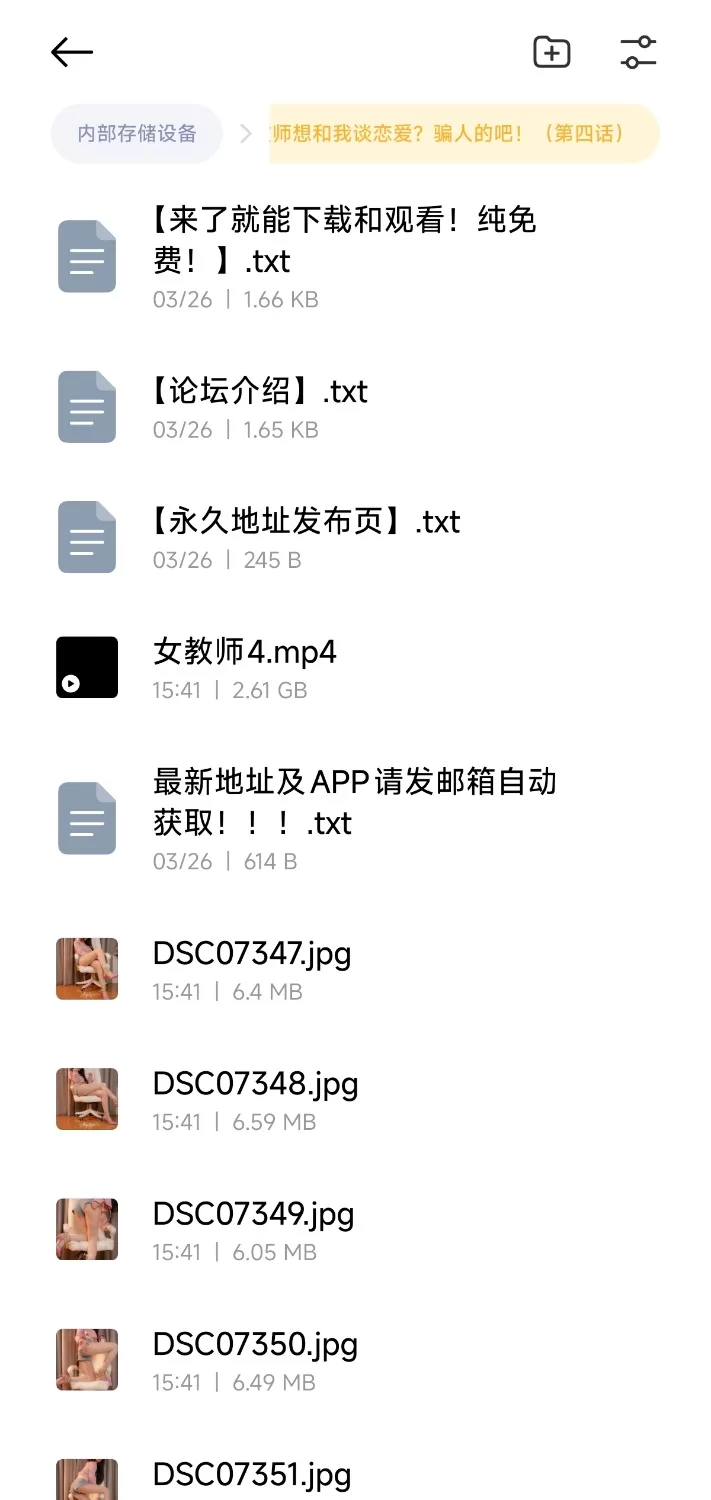Go back using the arrow
This screenshot has width=711, height=1500.
click(72, 52)
